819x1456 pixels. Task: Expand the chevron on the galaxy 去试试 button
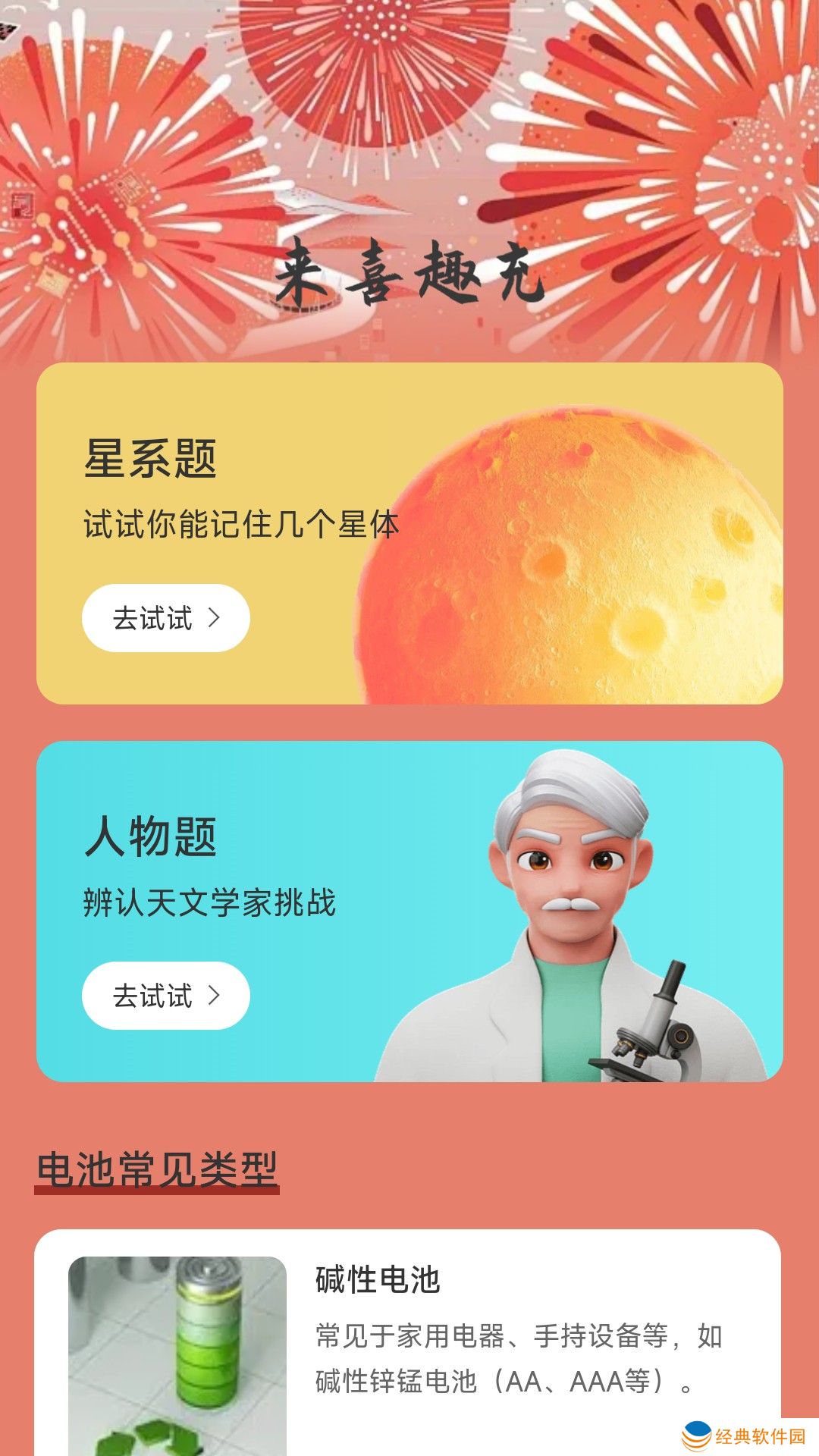[x=216, y=618]
